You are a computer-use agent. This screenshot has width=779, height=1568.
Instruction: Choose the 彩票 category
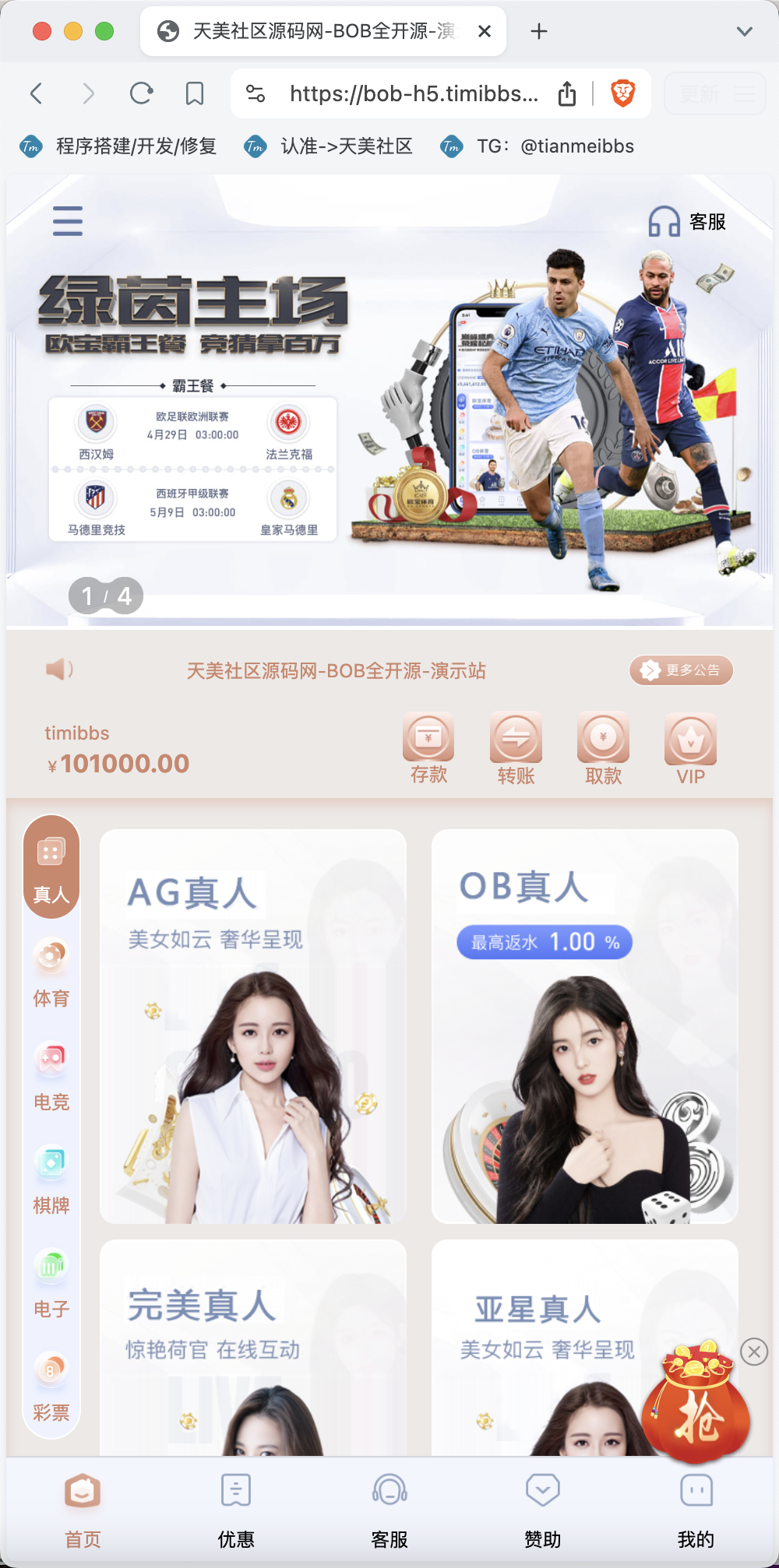click(51, 1387)
